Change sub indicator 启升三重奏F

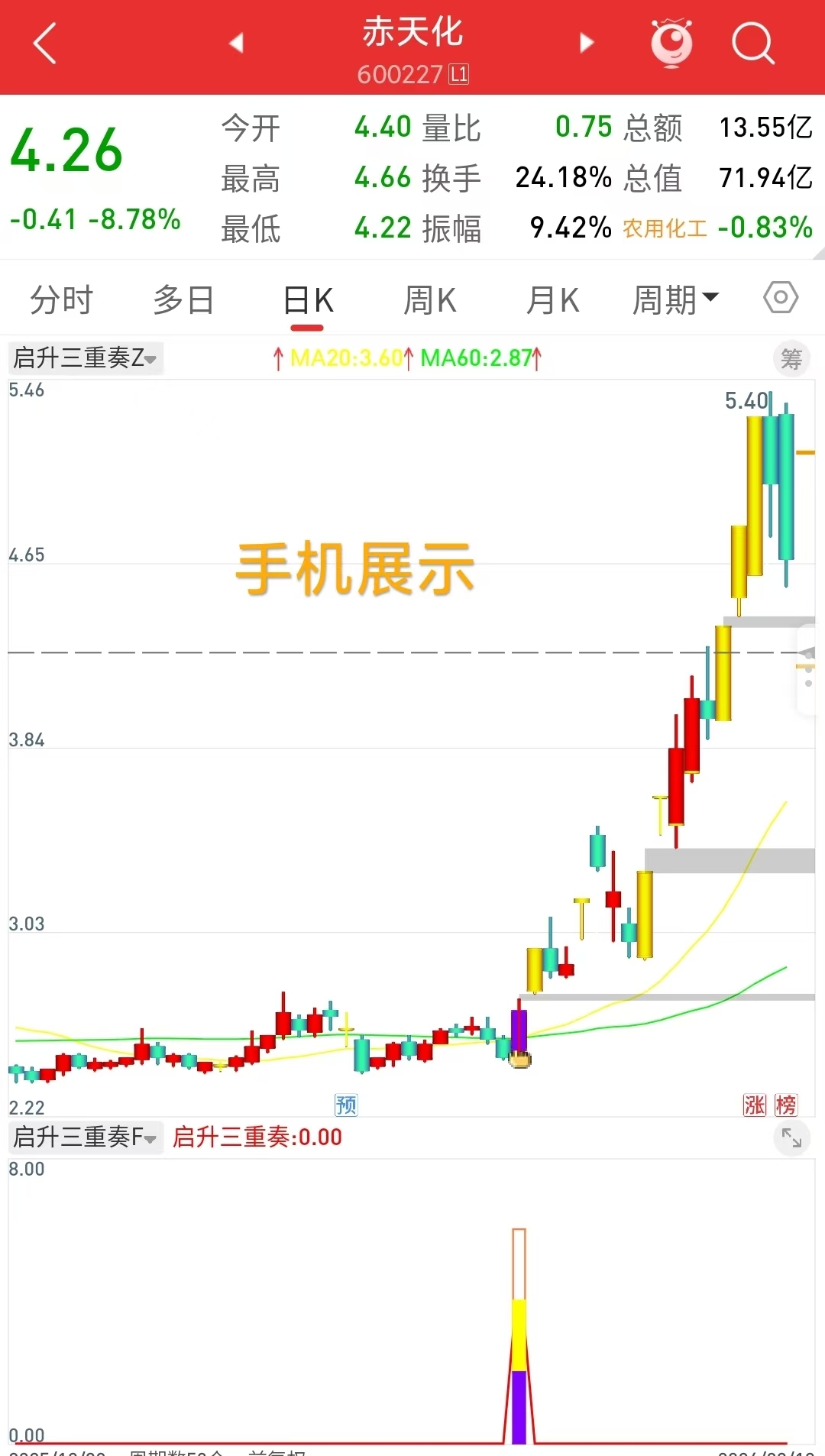tap(86, 1137)
